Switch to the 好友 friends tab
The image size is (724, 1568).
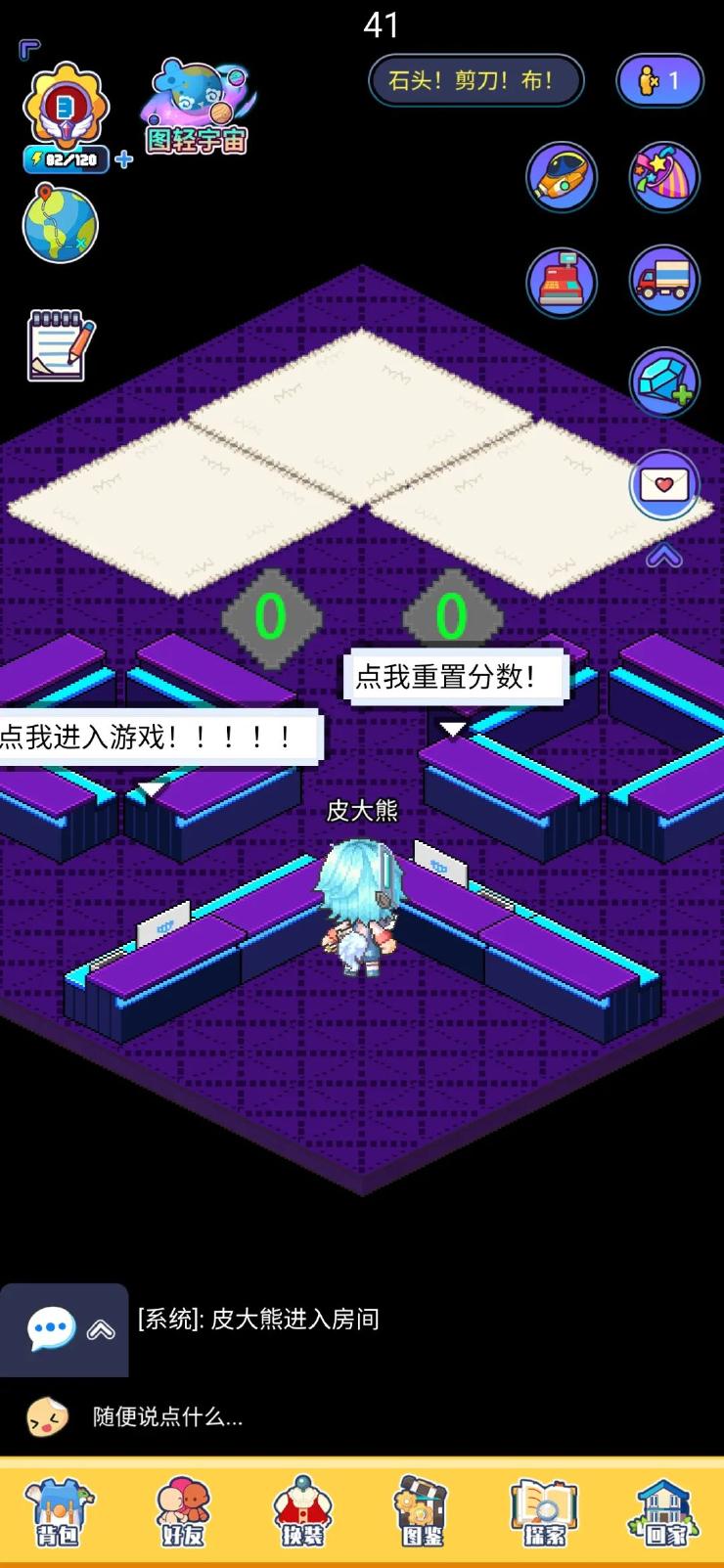tap(183, 1512)
